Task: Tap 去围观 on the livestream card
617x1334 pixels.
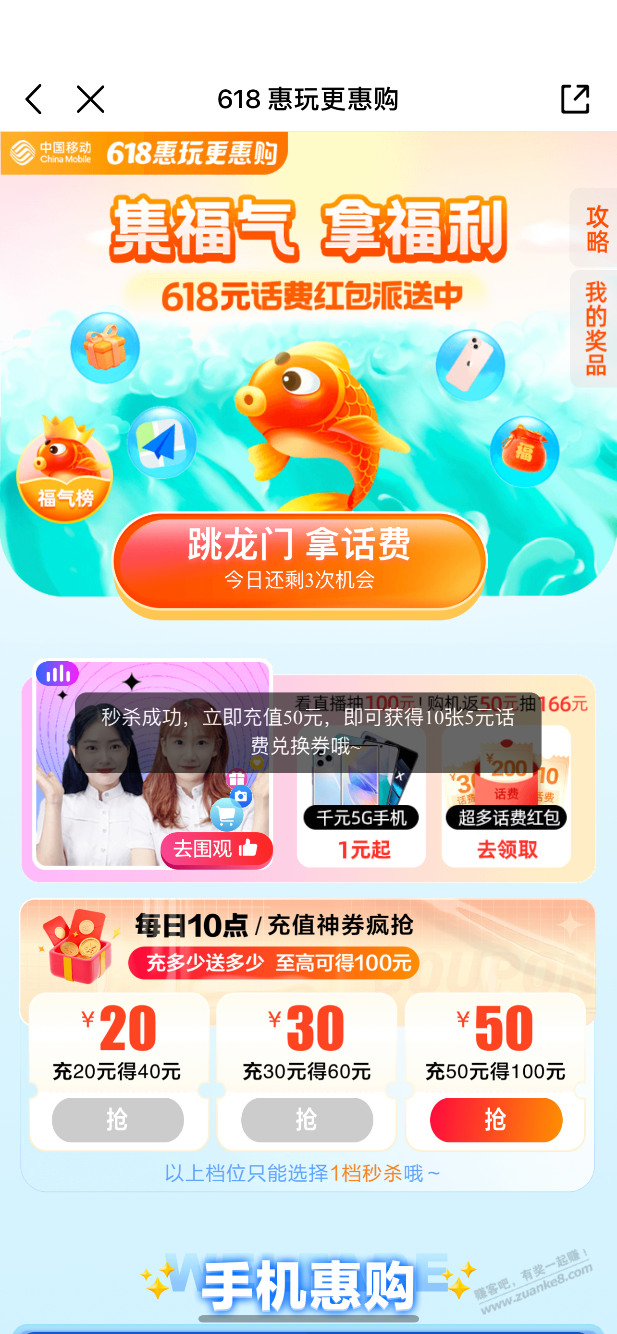Action: (215, 849)
